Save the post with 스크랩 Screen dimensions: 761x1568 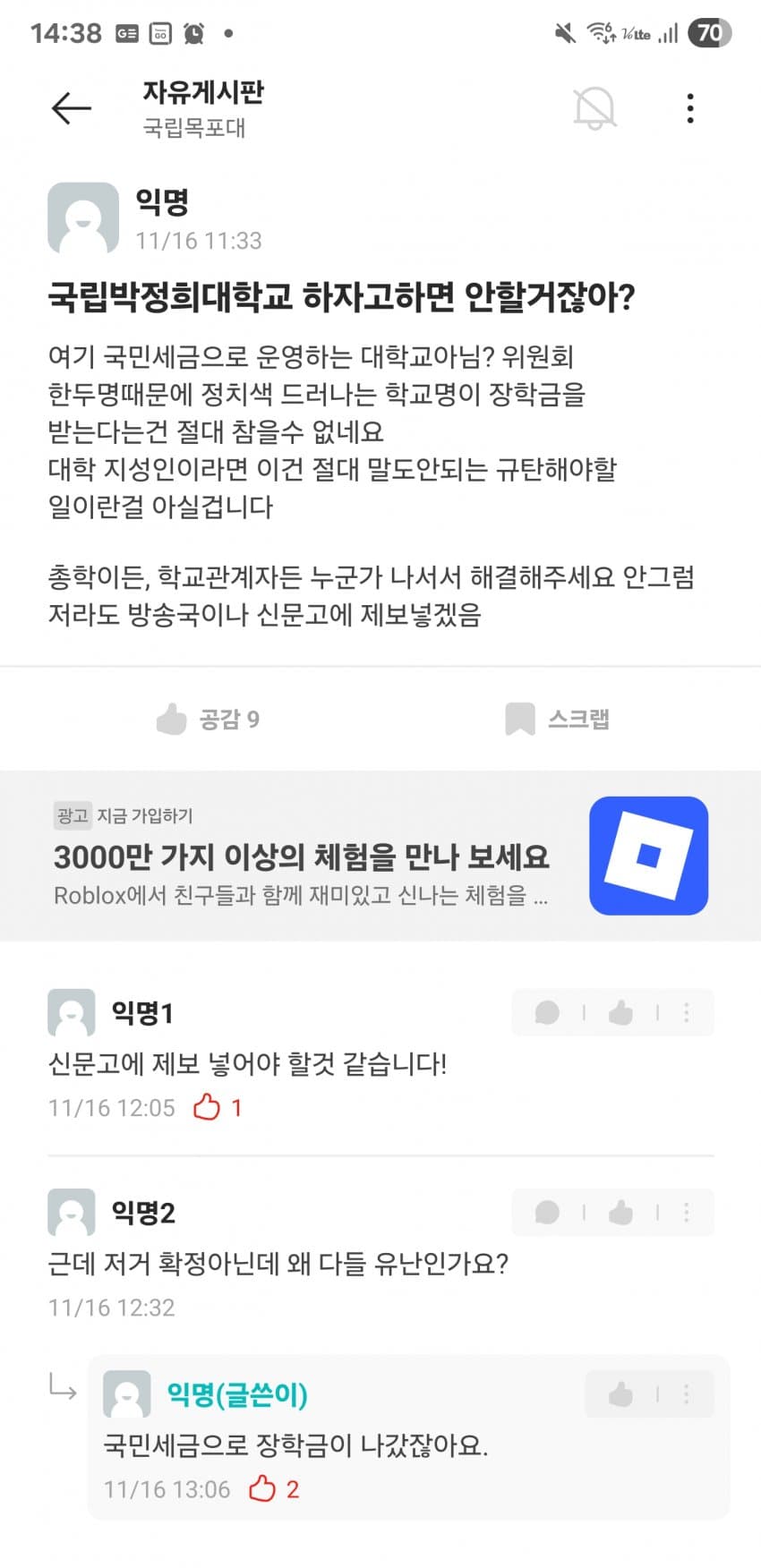(557, 719)
